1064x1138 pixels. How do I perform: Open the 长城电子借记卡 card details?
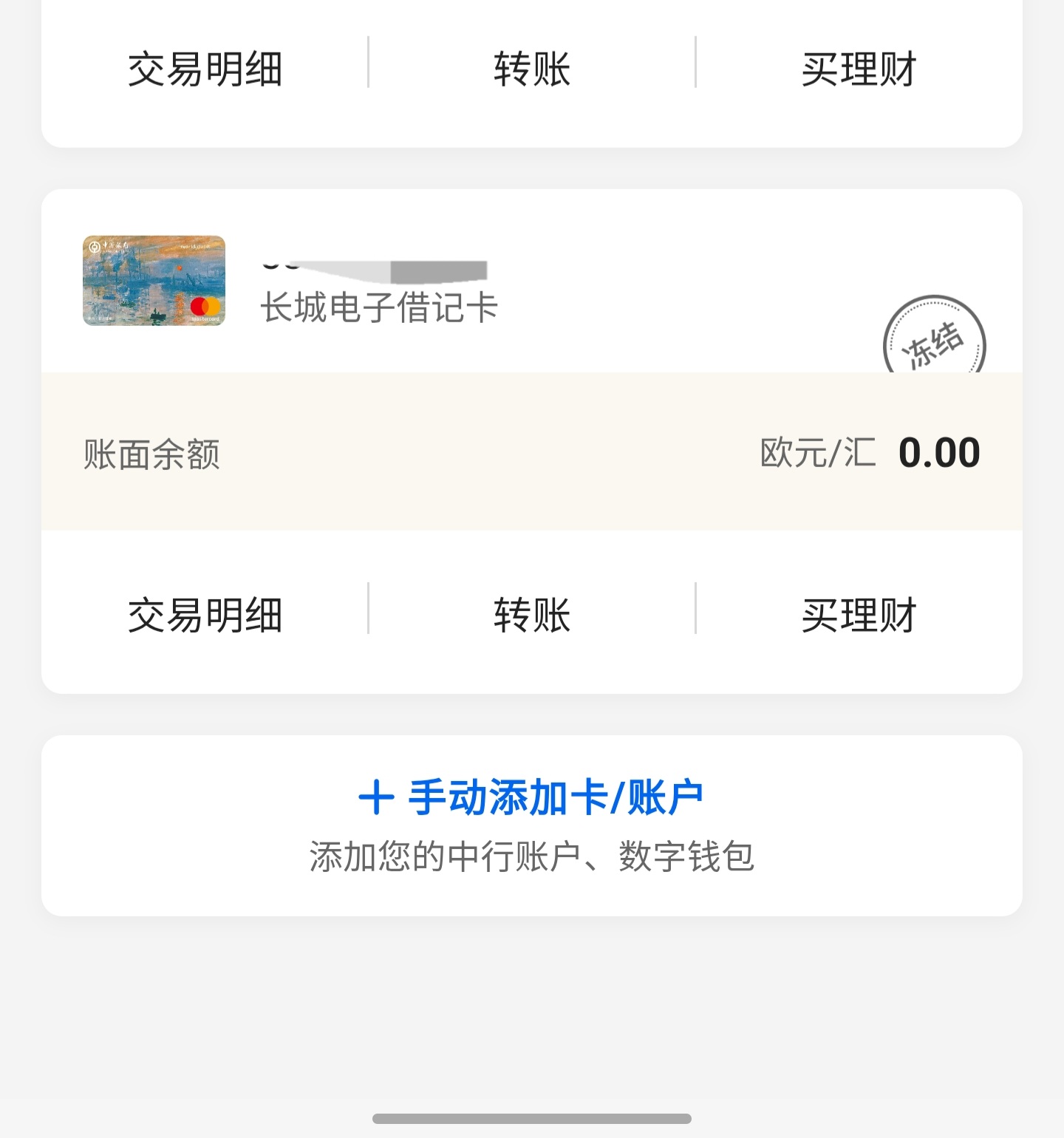coord(379,307)
